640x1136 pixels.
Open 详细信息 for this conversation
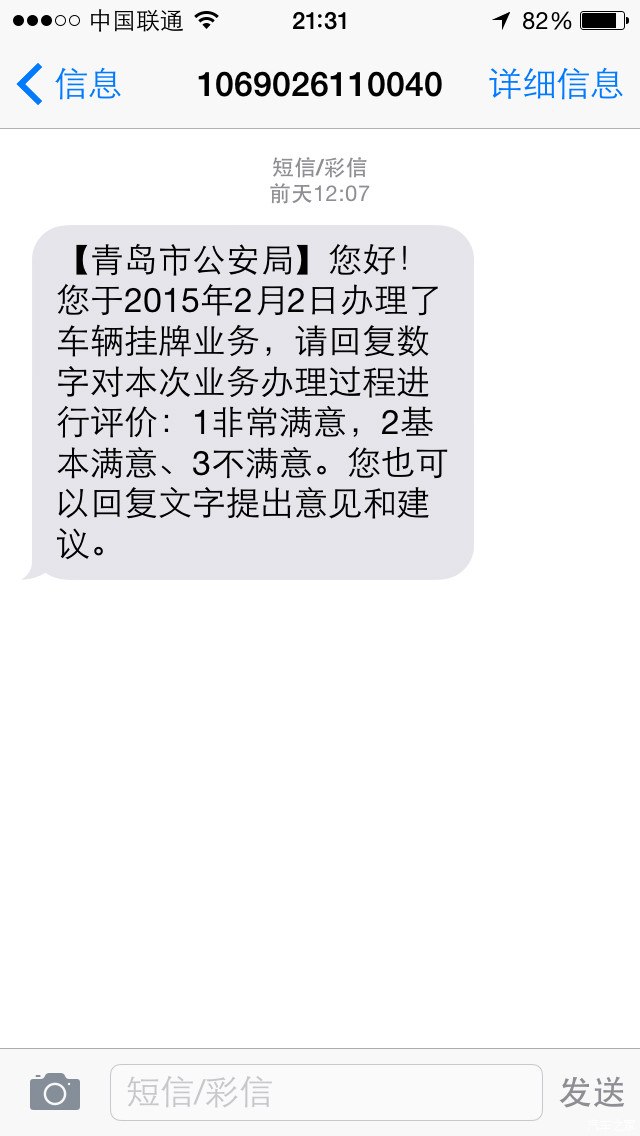pos(556,84)
